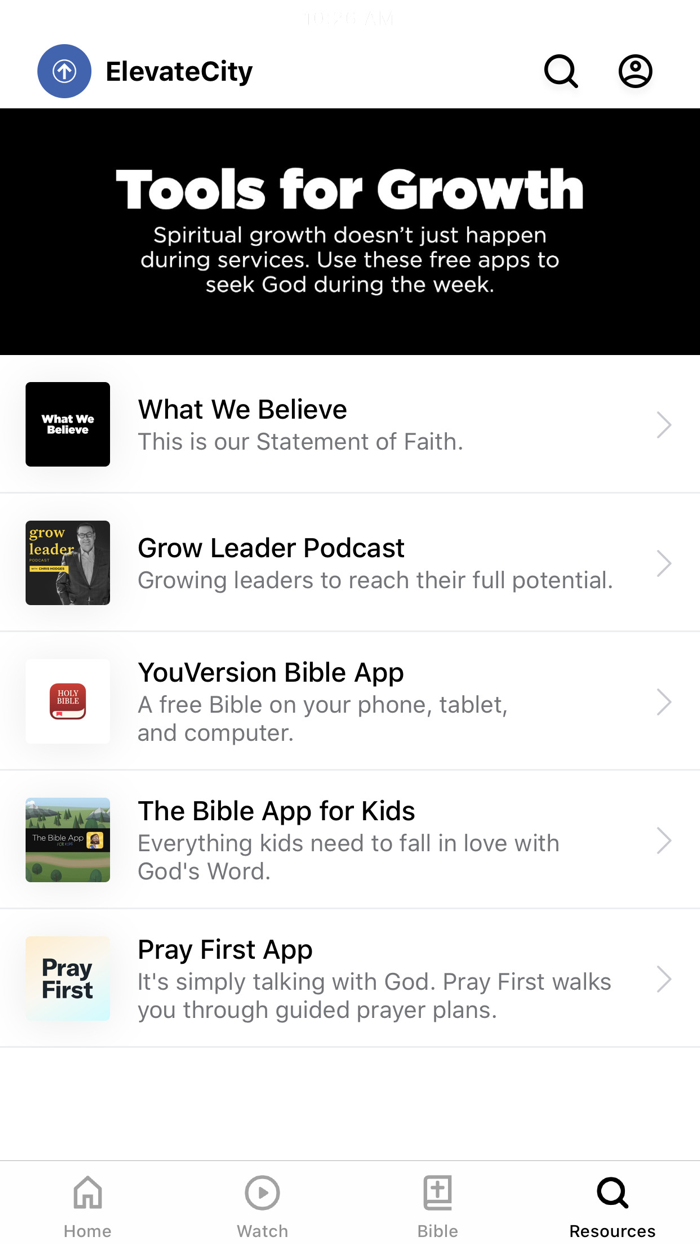Switch to the Home tab

[88, 1205]
